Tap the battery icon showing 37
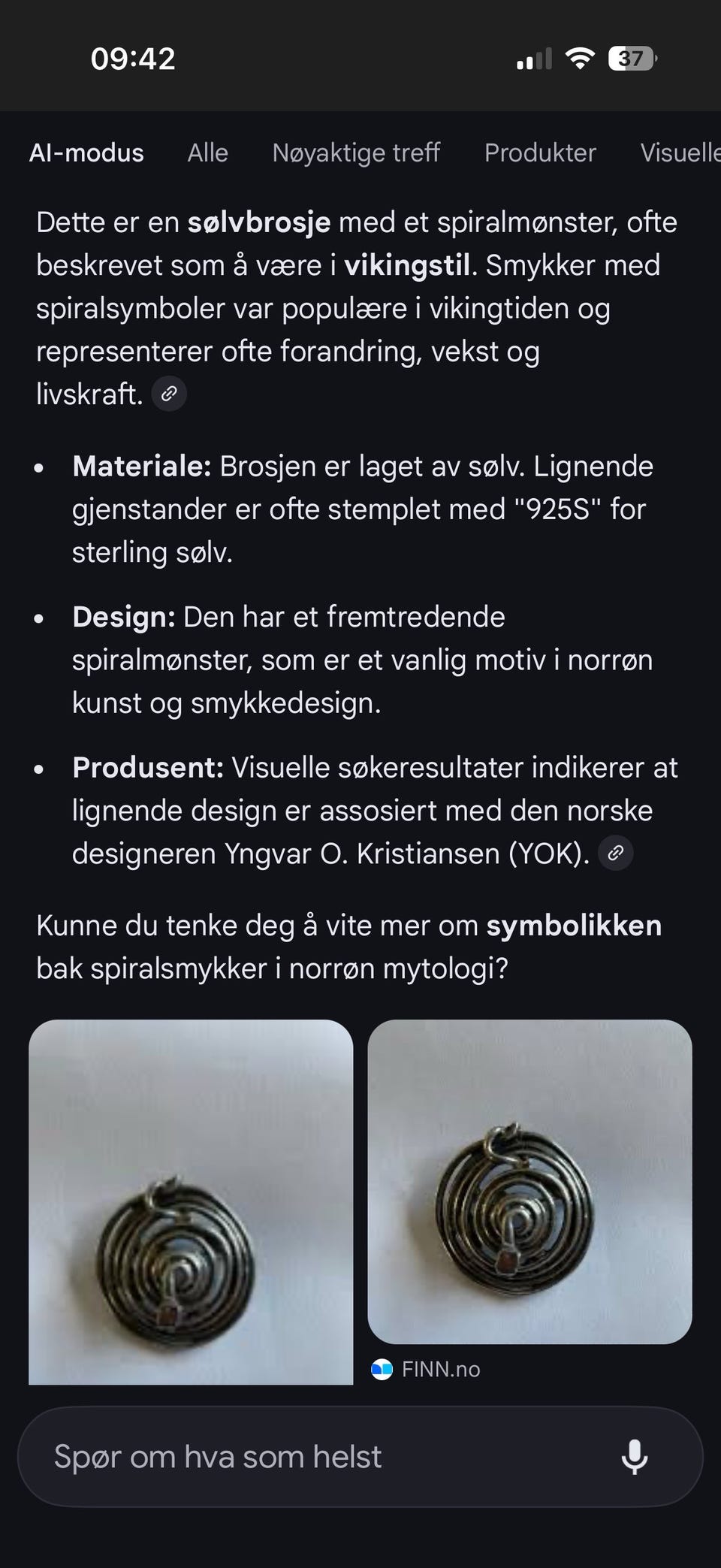Image resolution: width=721 pixels, height=1568 pixels. [x=630, y=58]
